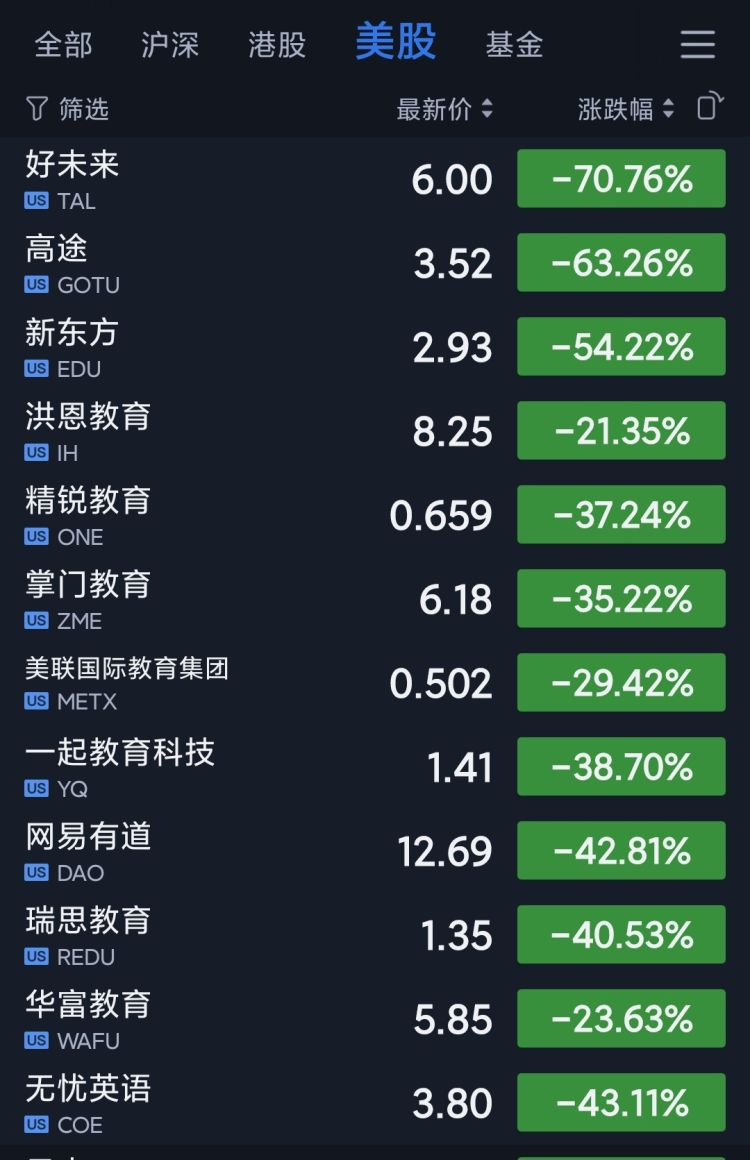Switch to the 基金 tab
Viewport: 750px width, 1160px height.
pos(513,44)
